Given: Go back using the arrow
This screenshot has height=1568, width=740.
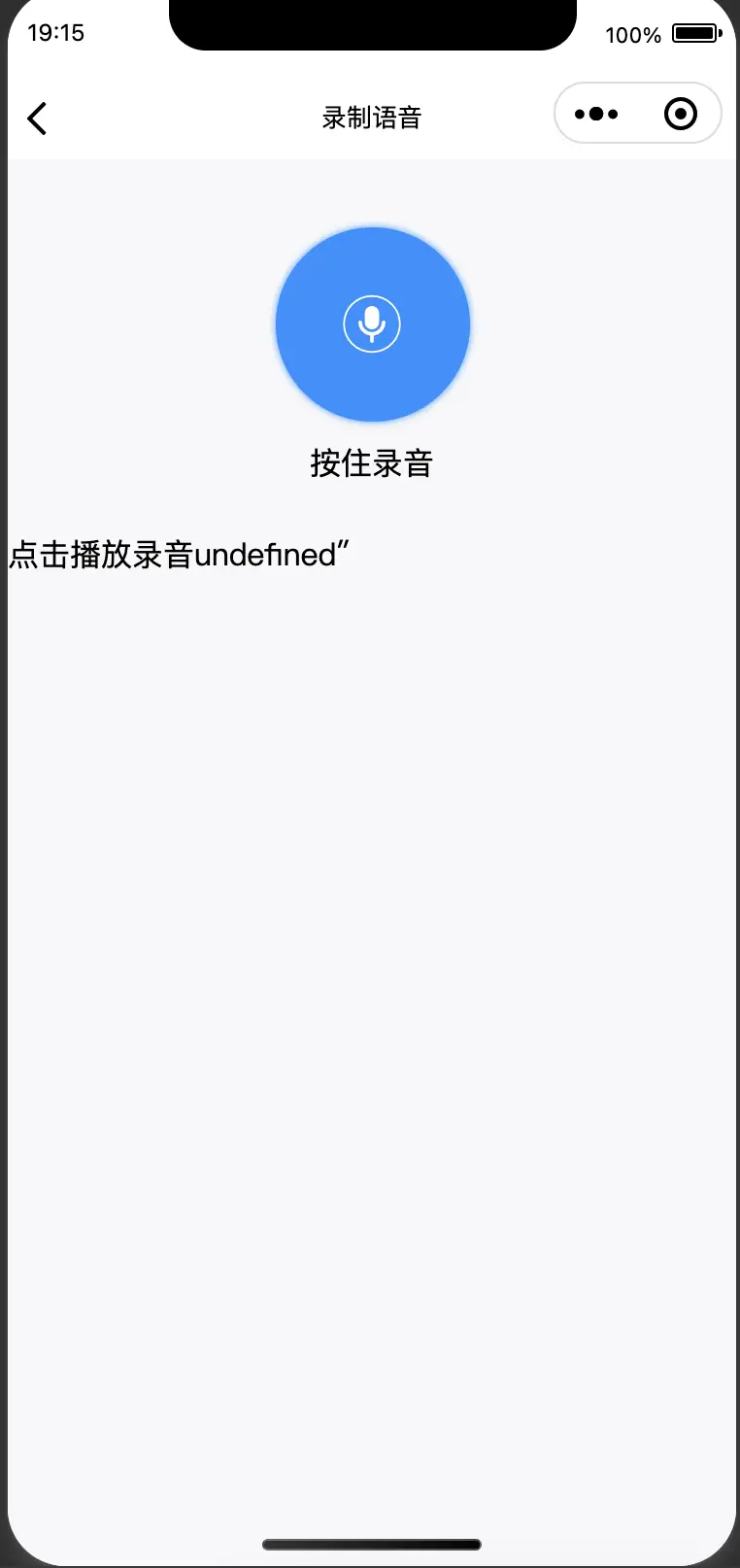Looking at the screenshot, I should pyautogui.click(x=37, y=119).
